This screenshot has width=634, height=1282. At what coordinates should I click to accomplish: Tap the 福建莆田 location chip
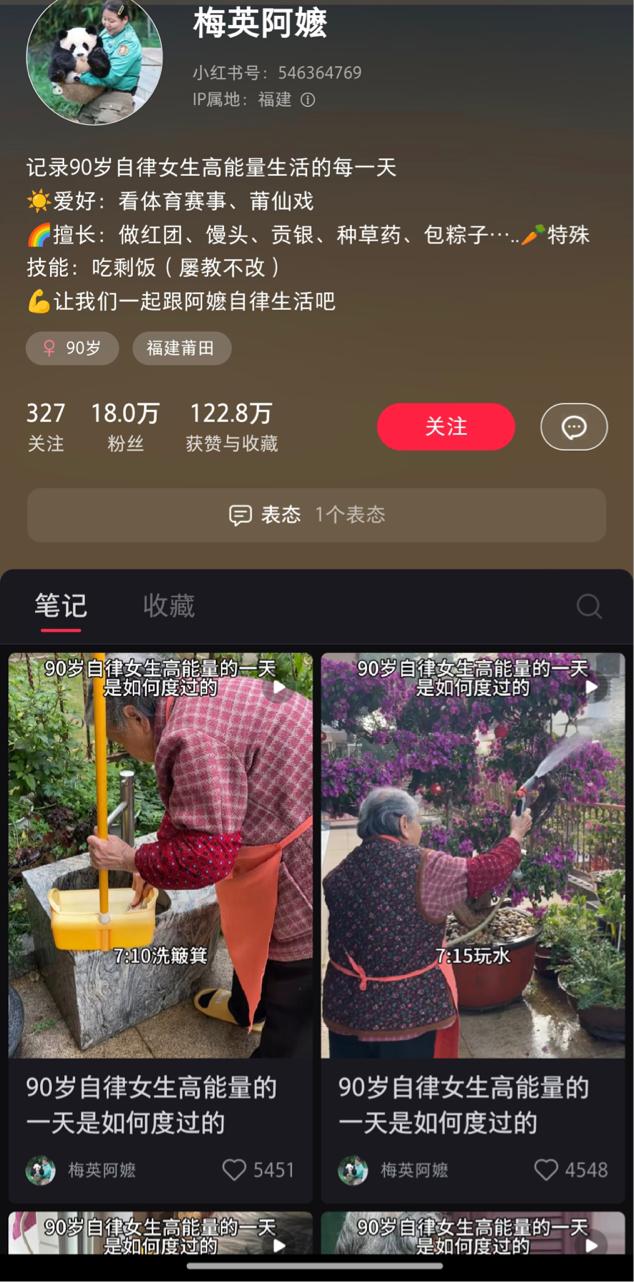pyautogui.click(x=181, y=348)
